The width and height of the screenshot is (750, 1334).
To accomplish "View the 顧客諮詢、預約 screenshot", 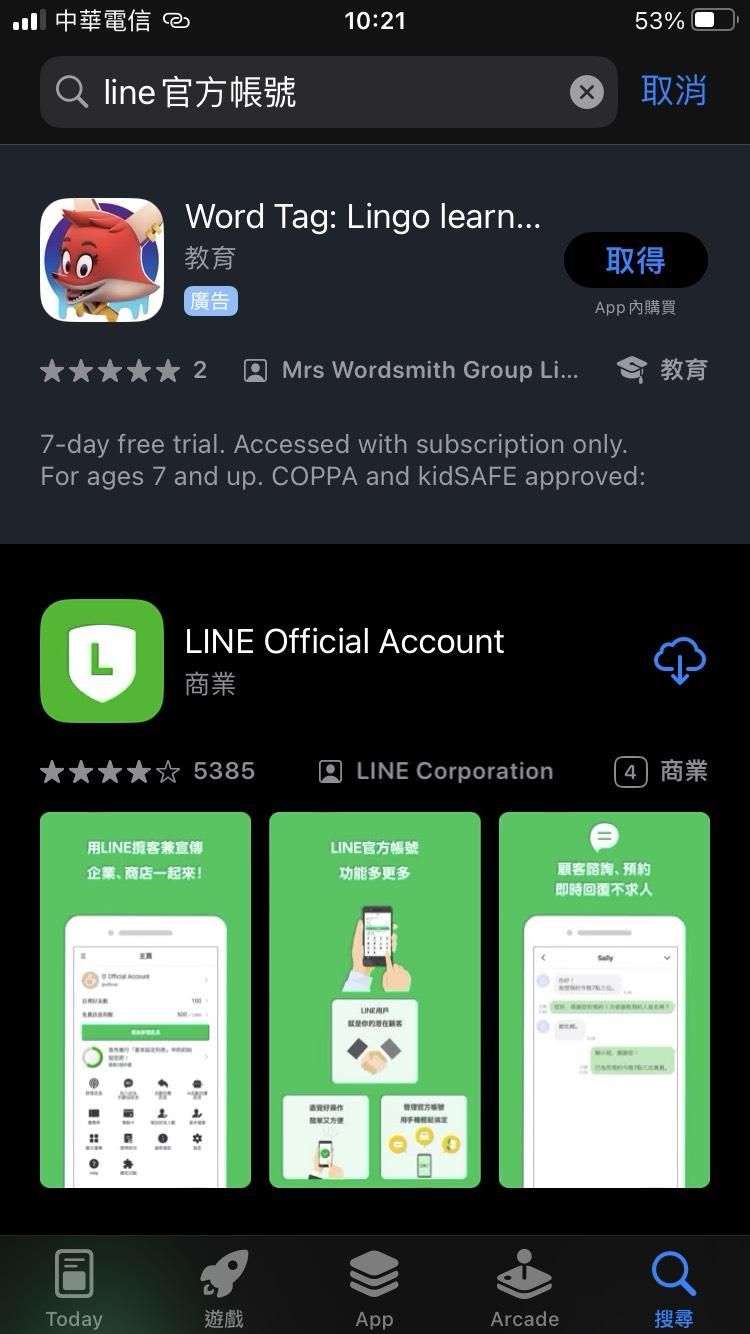I will tap(604, 1000).
